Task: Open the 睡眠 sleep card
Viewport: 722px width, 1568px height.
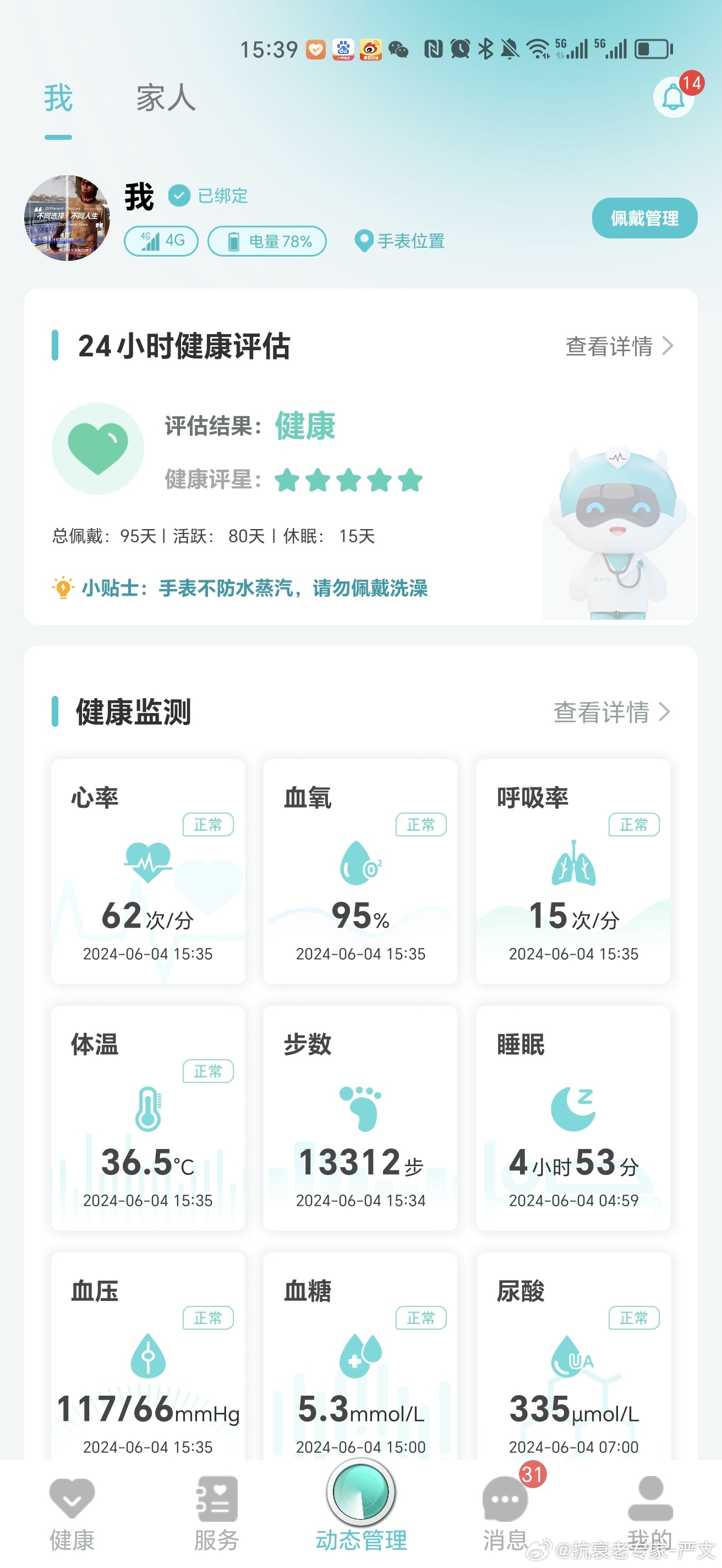Action: [x=573, y=1118]
